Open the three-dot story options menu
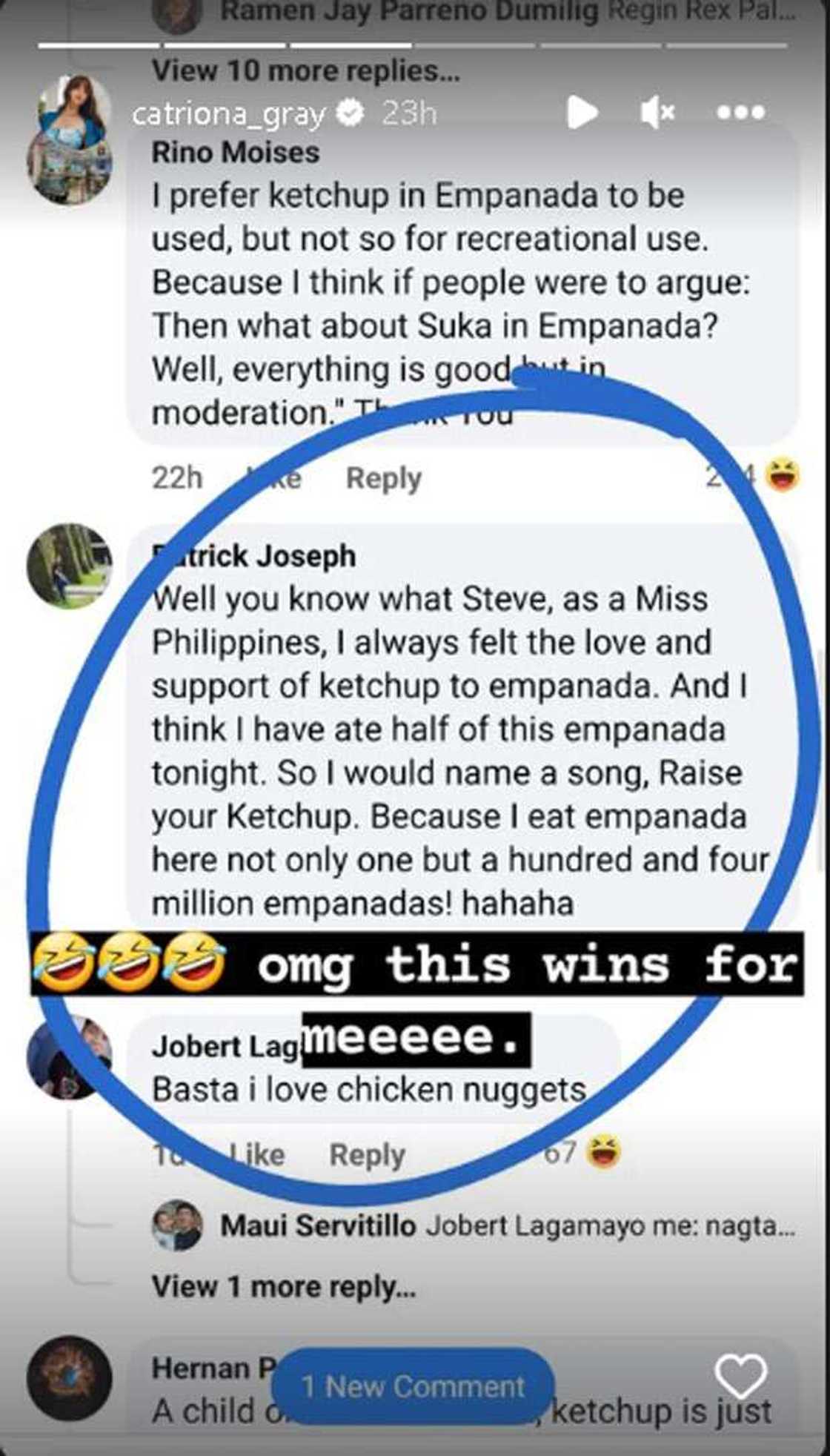 click(741, 113)
